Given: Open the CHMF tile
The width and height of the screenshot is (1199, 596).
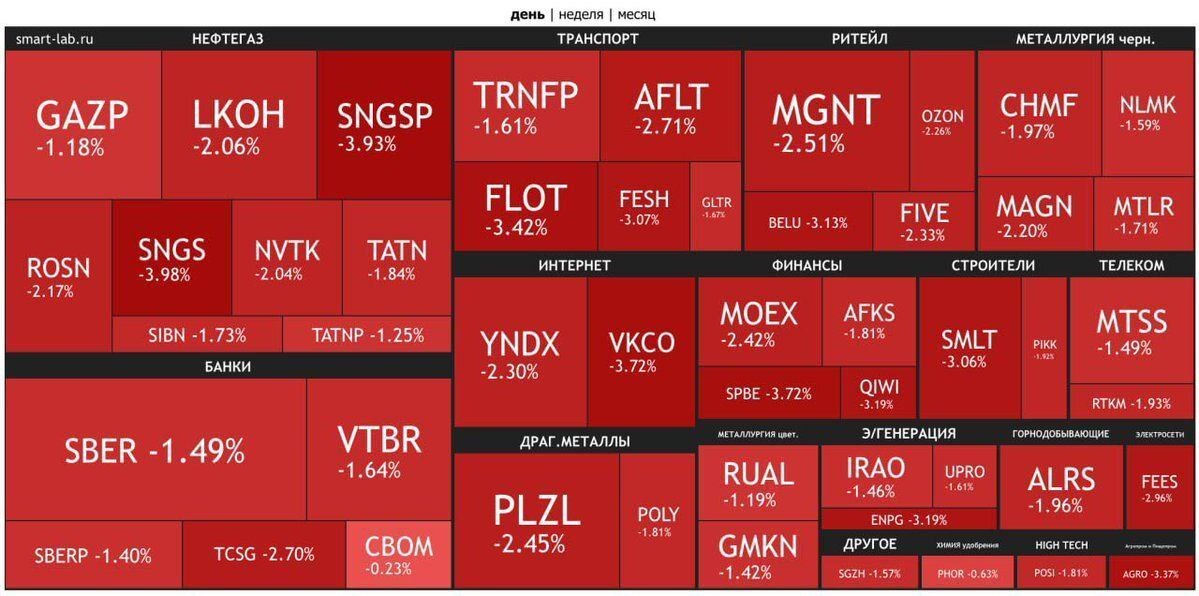Looking at the screenshot, I should tap(1038, 113).
